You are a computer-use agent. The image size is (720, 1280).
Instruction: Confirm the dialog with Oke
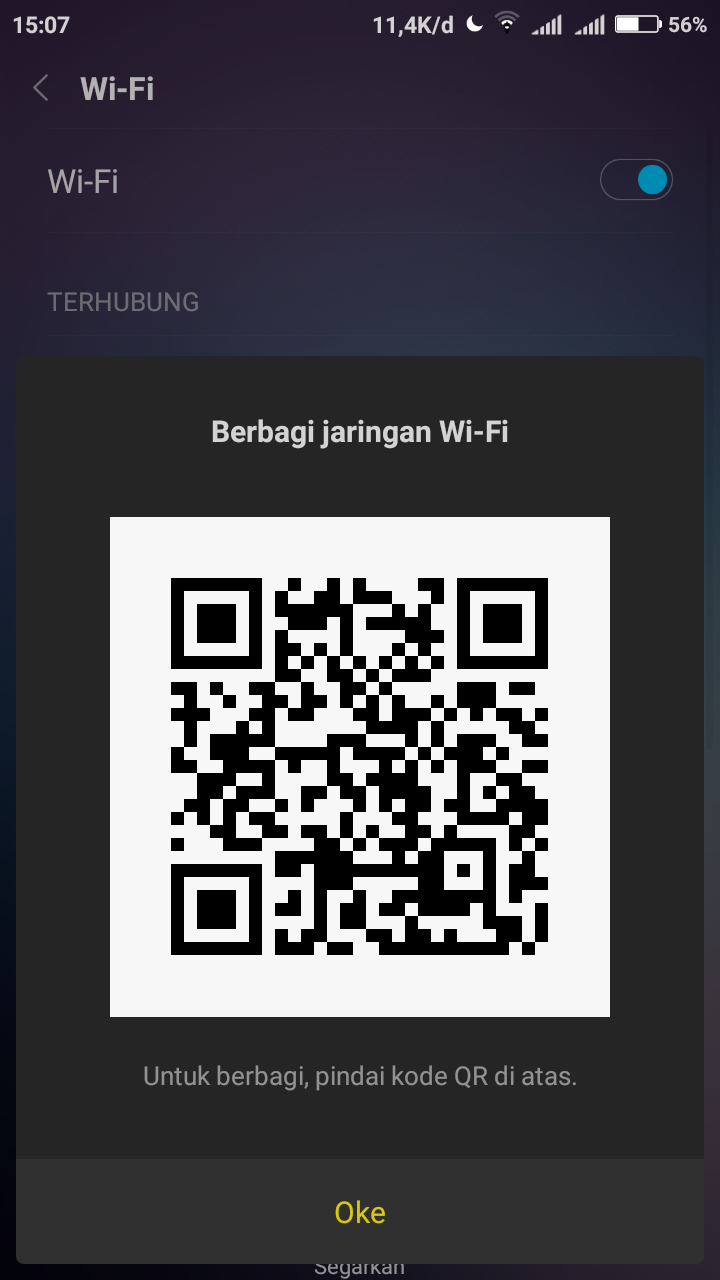tap(360, 1212)
